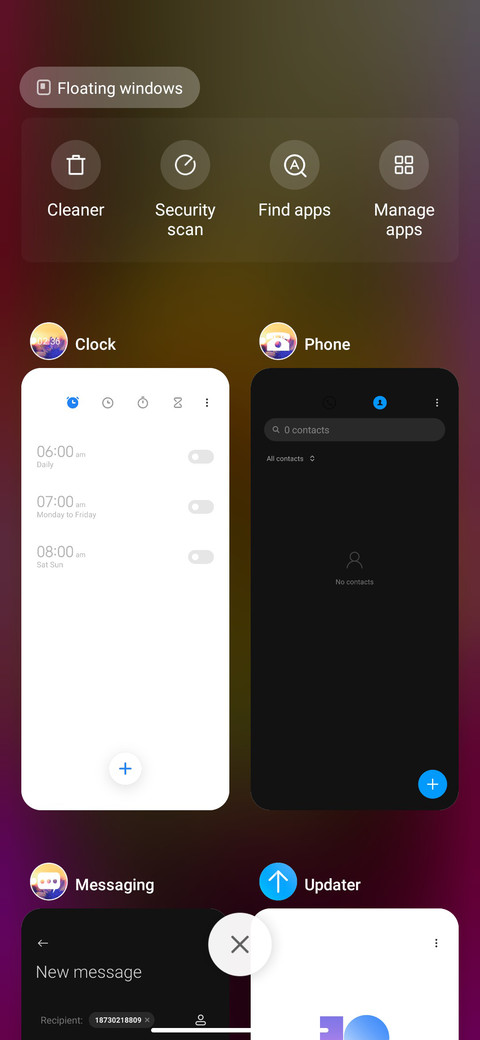Clear all recent apps with X button
Viewport: 480px width, 1040px height.
(x=240, y=944)
